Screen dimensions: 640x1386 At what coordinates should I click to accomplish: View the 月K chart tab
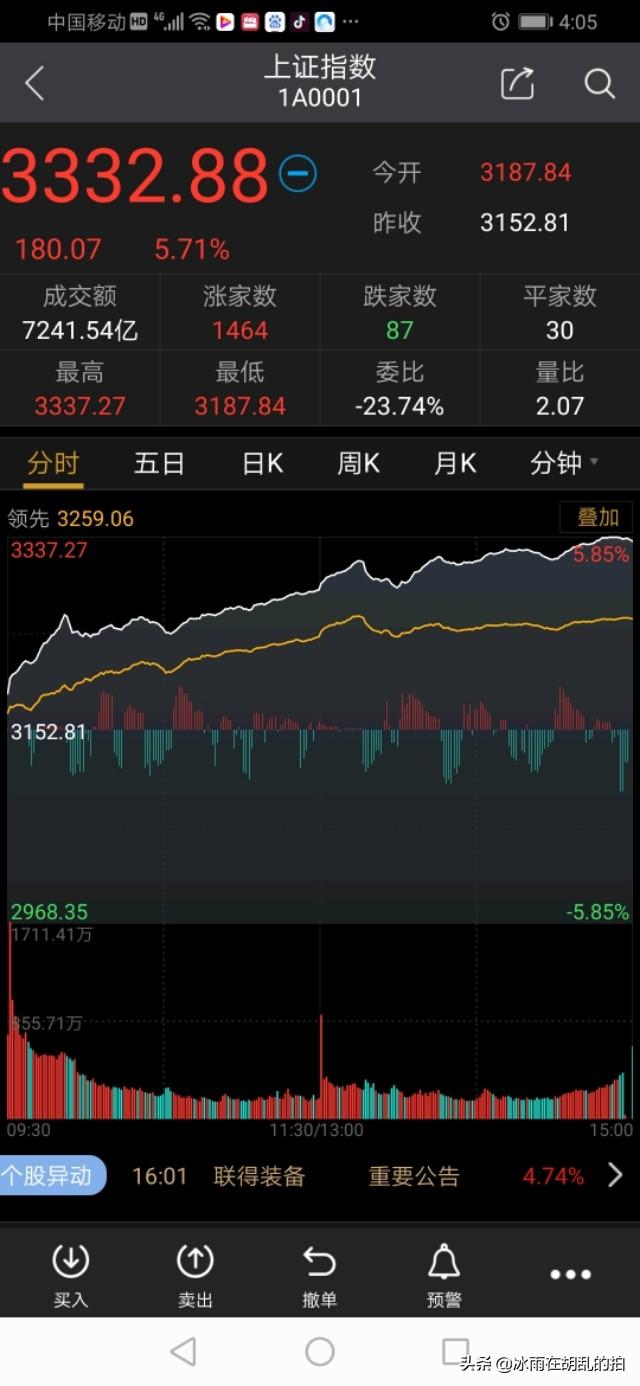click(455, 464)
